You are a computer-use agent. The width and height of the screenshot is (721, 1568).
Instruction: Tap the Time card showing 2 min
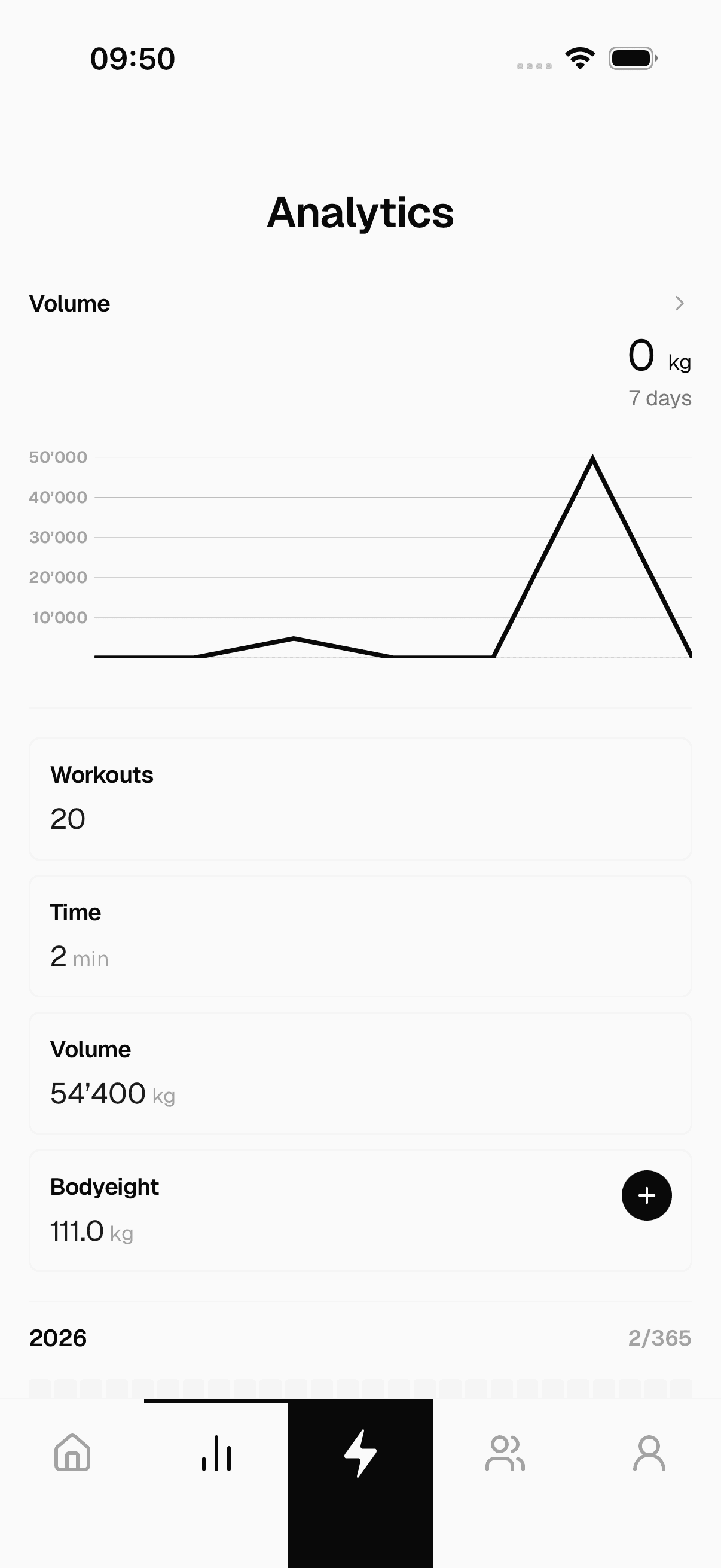[x=360, y=935]
